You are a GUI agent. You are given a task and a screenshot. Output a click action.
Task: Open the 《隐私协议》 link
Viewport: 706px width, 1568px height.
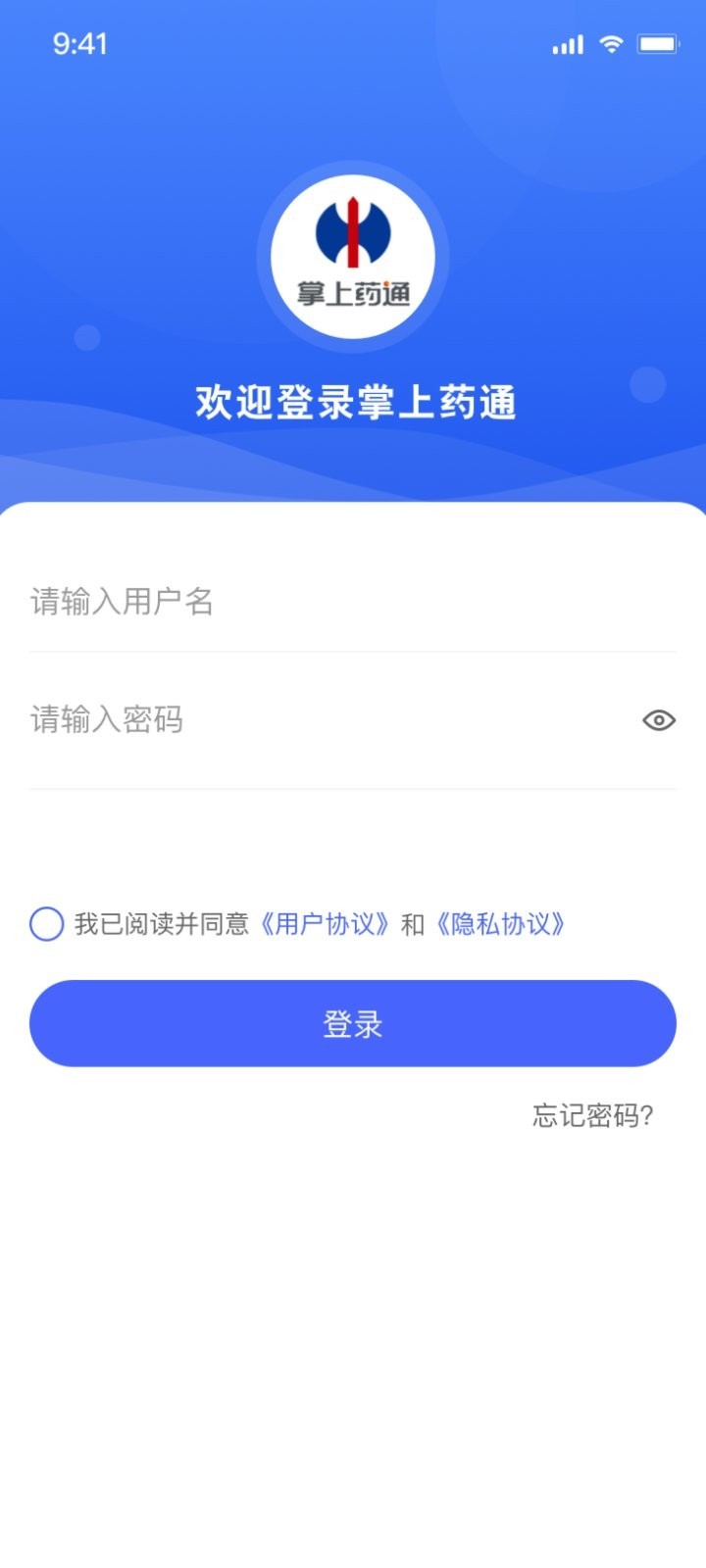(500, 924)
